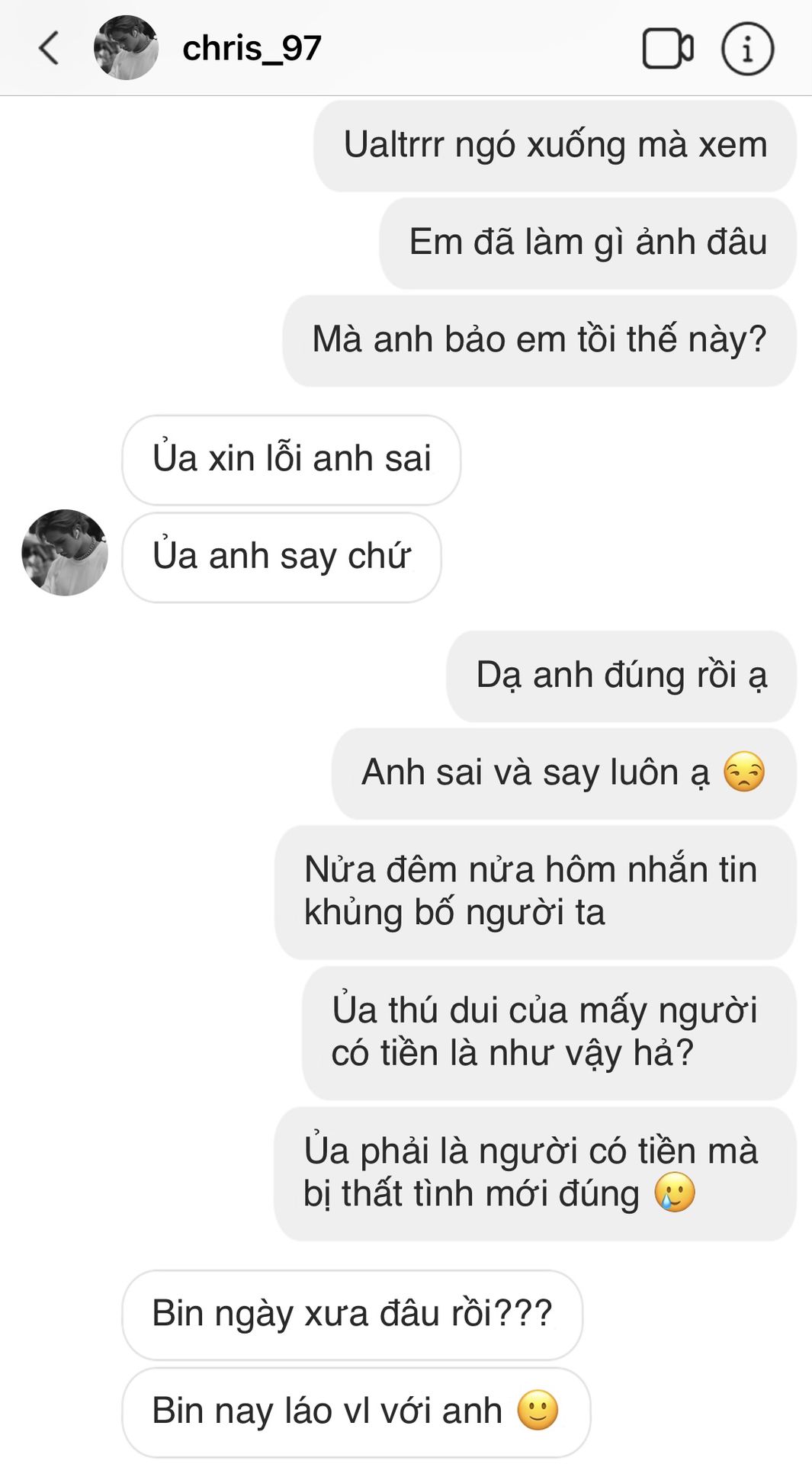Go back to the inbox
Image resolution: width=812 pixels, height=1464 pixels.
point(49,48)
